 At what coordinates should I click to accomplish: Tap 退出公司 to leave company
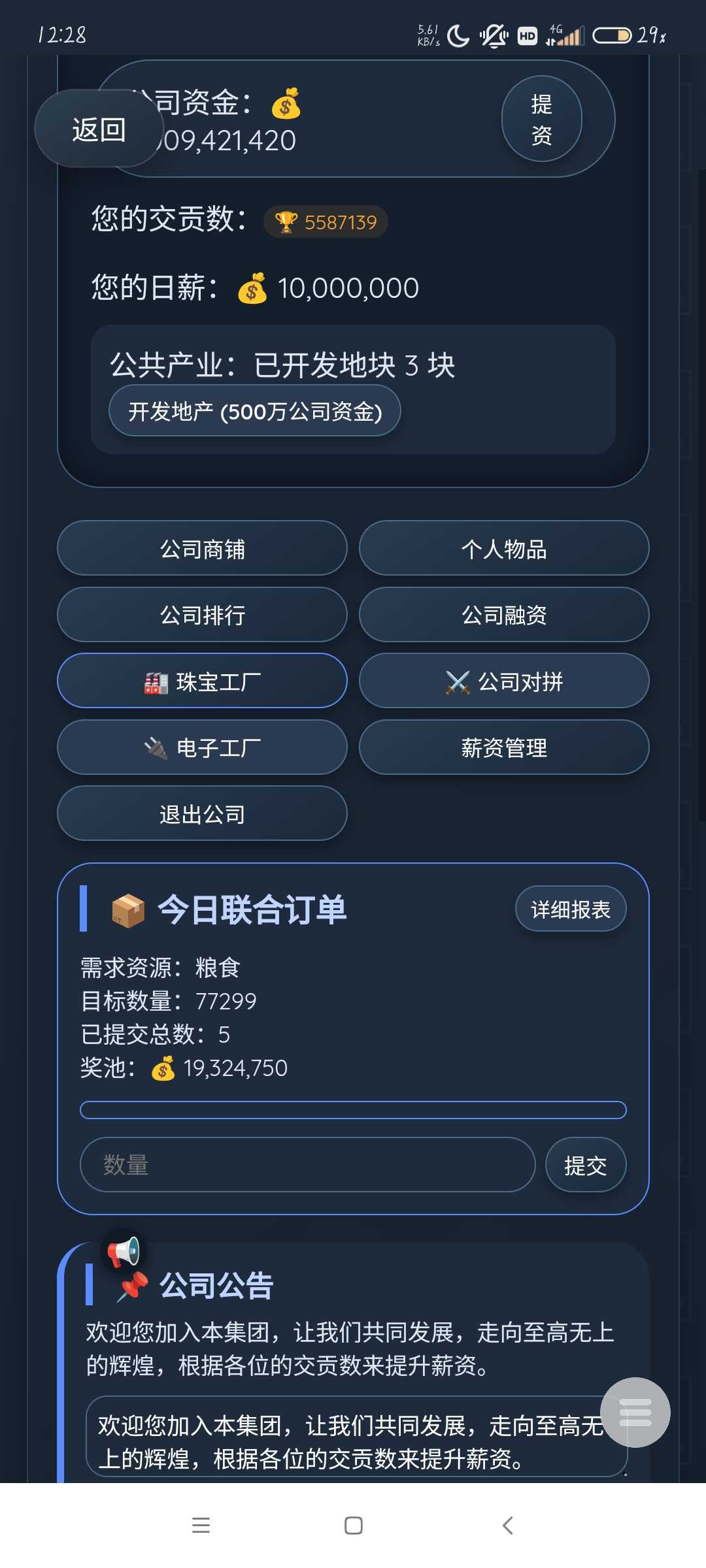(x=202, y=814)
